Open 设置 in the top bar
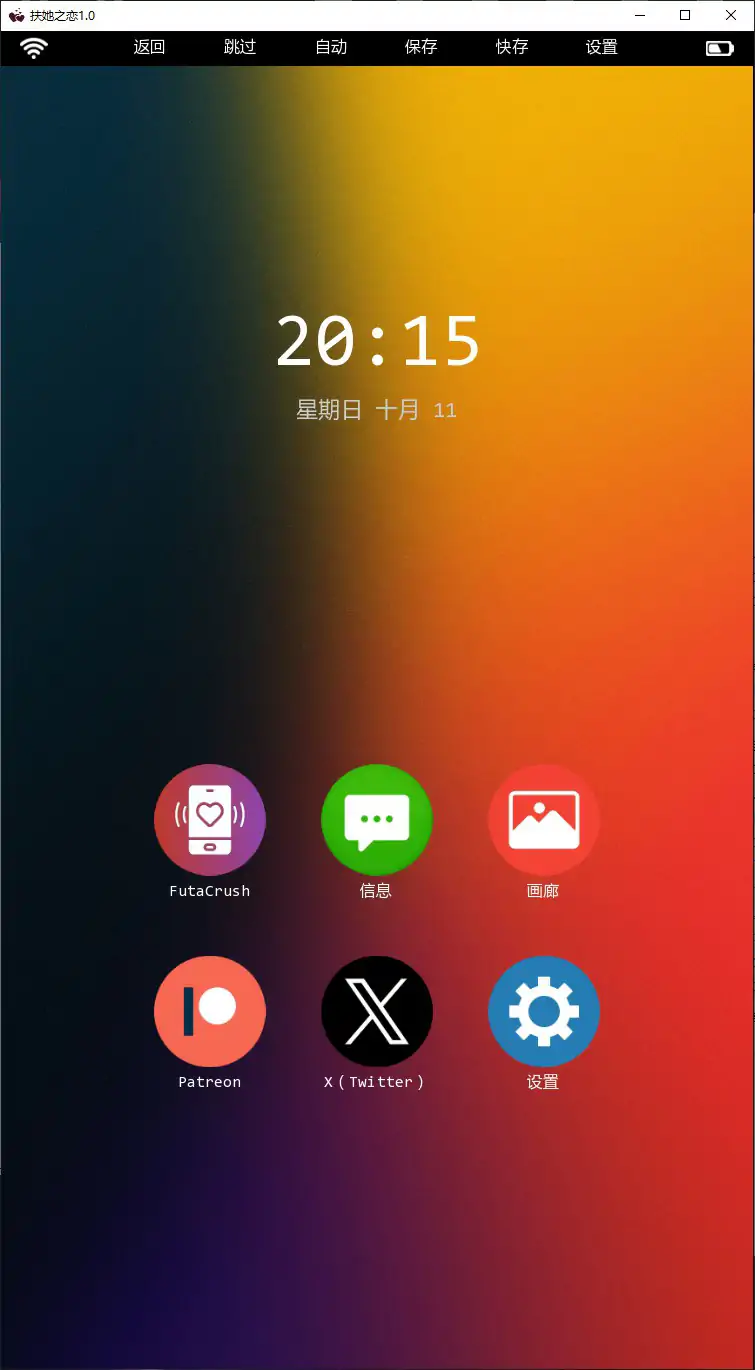This screenshot has width=755, height=1370. 602,47
